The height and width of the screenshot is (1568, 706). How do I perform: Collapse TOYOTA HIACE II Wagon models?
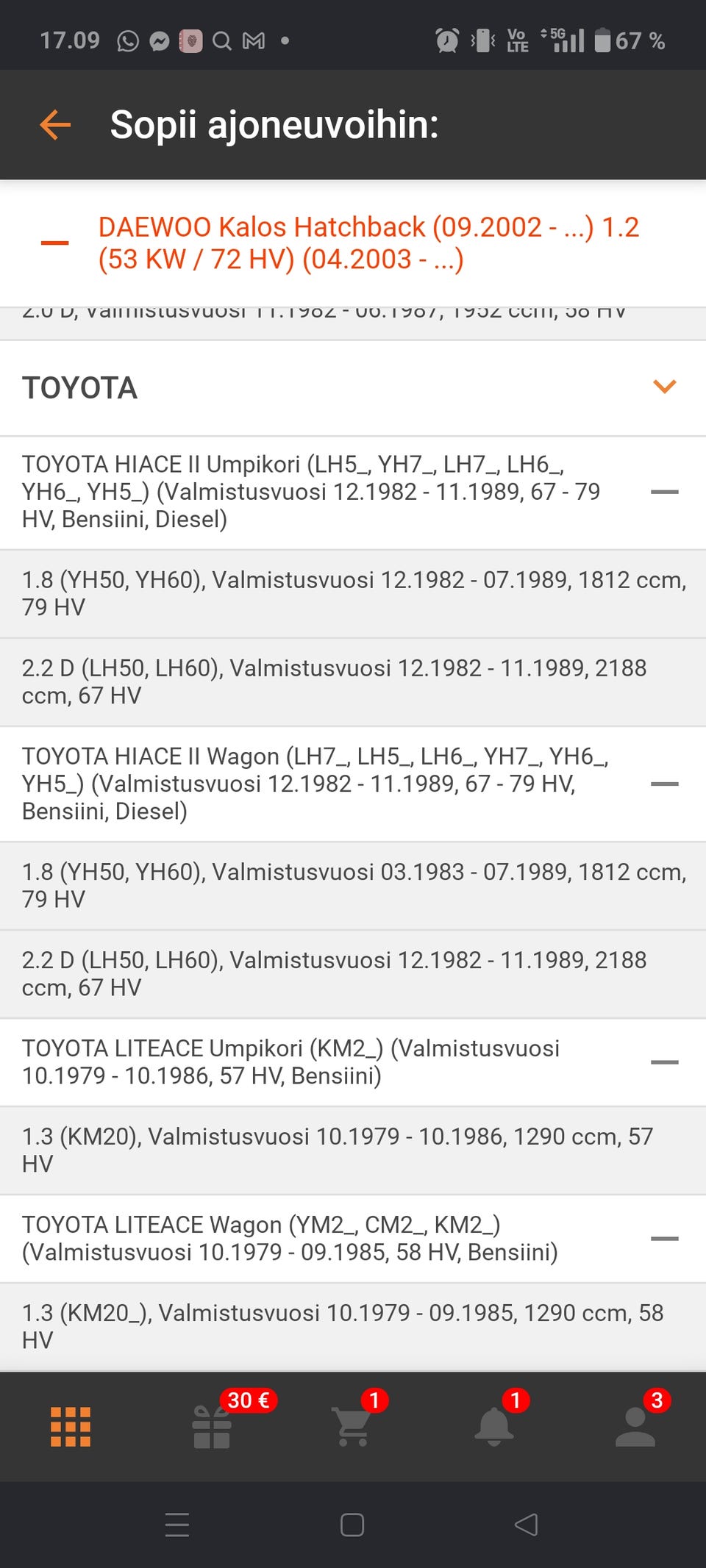tap(664, 784)
